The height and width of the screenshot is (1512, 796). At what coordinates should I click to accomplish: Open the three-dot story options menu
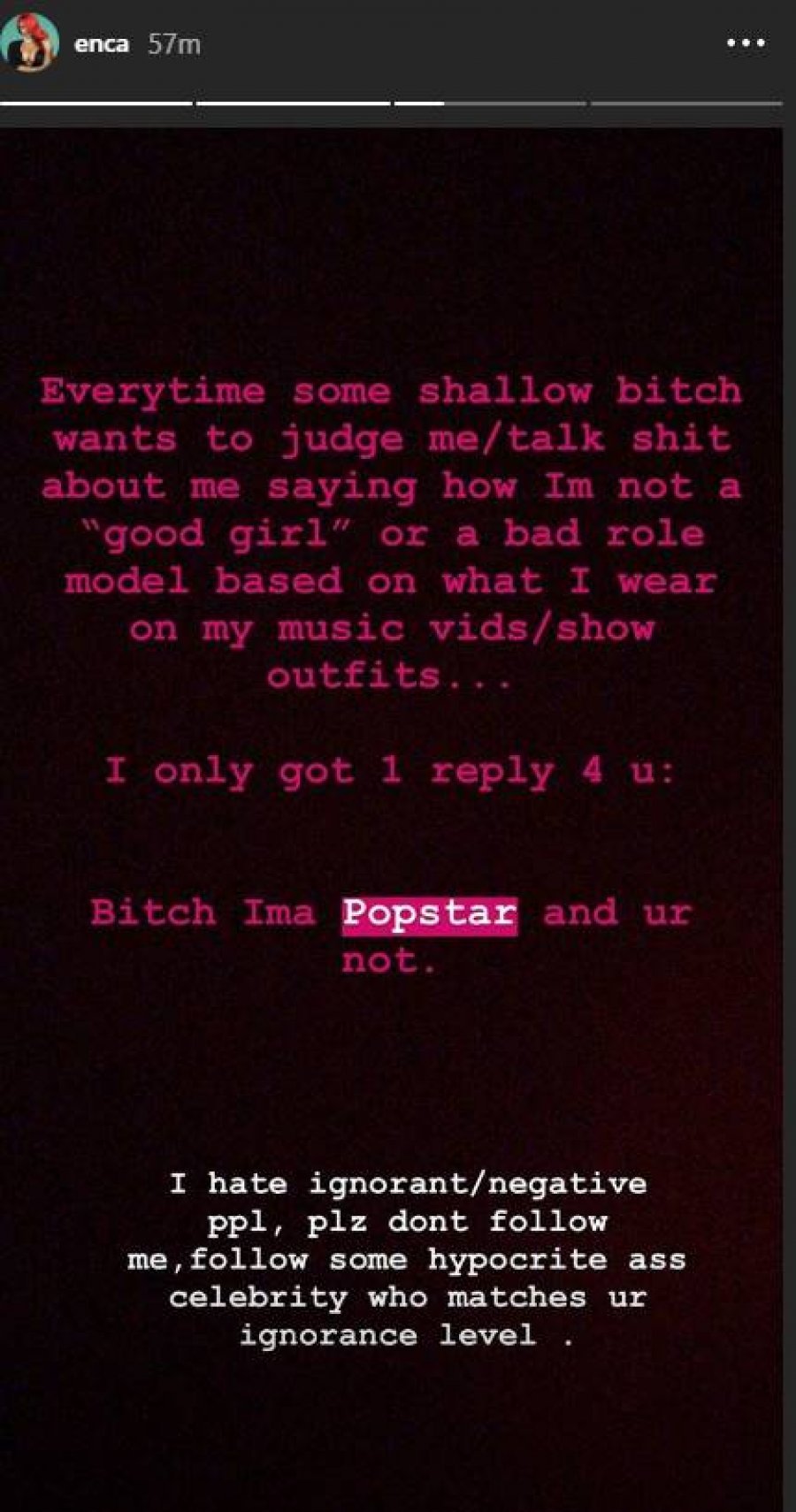click(745, 42)
